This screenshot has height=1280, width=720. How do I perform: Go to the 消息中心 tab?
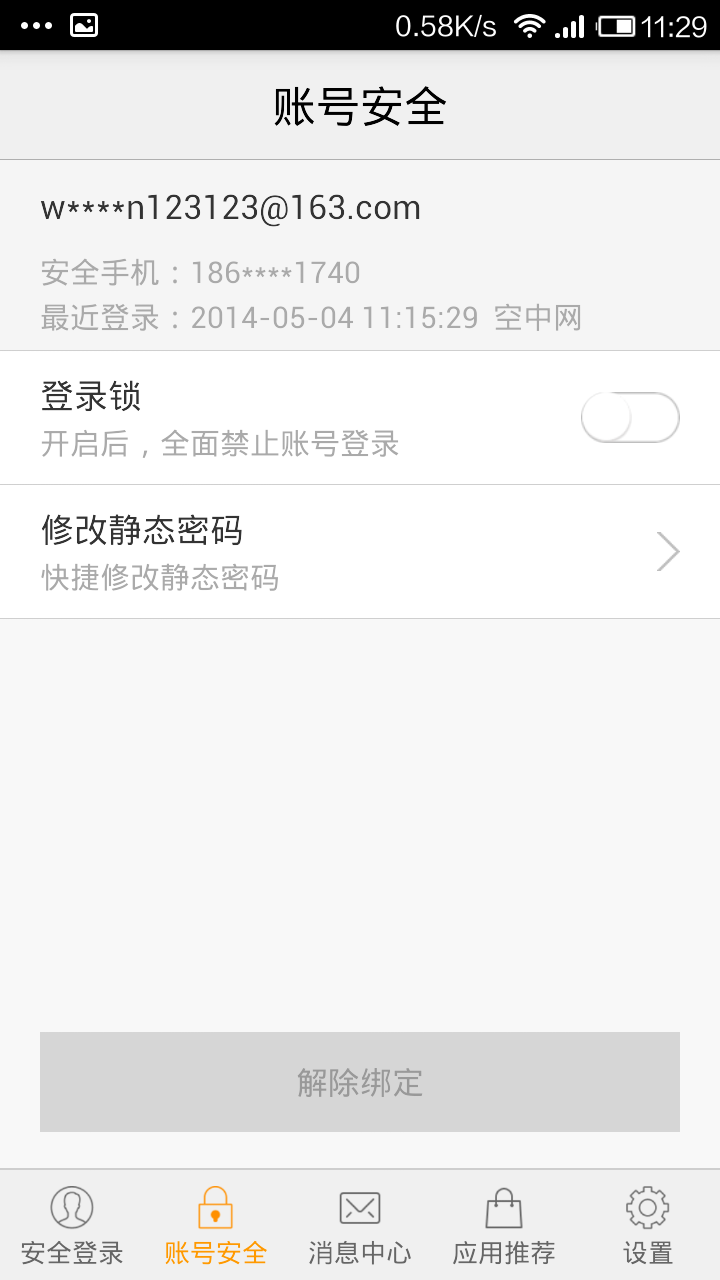[360, 1225]
